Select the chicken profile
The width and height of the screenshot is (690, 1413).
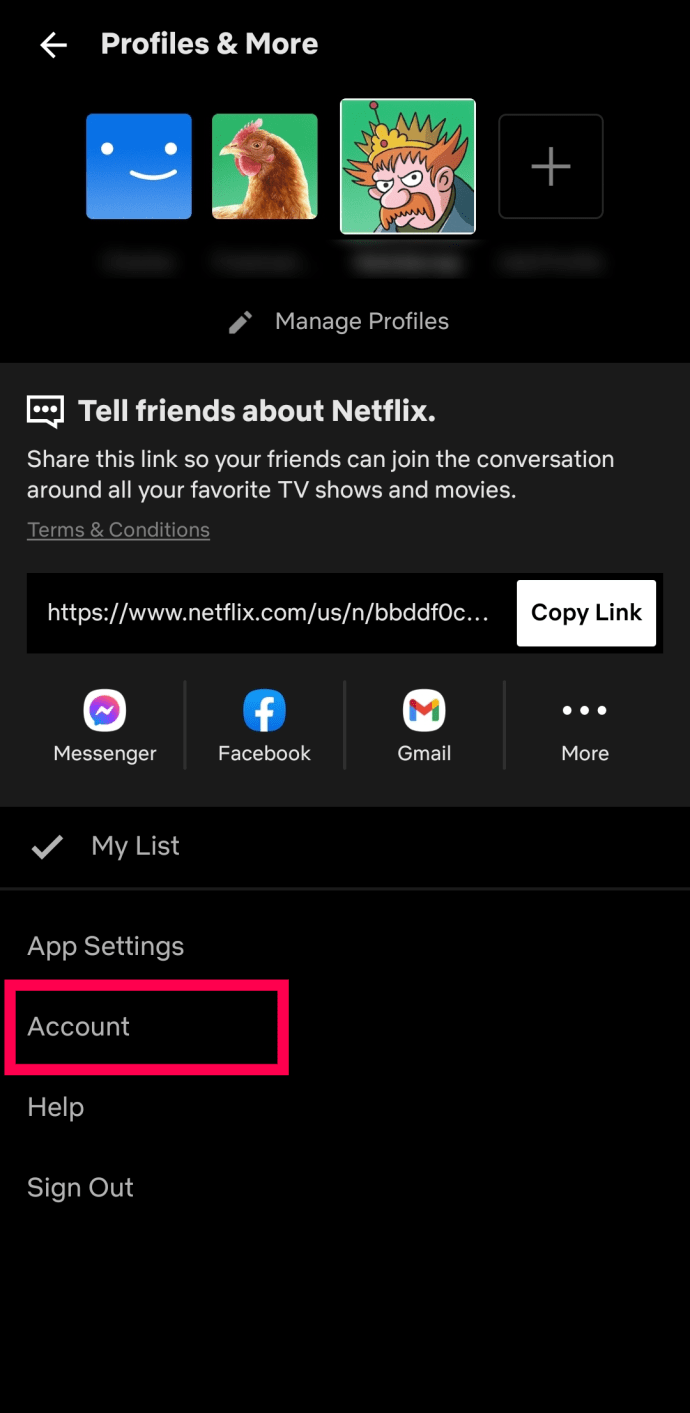point(265,166)
